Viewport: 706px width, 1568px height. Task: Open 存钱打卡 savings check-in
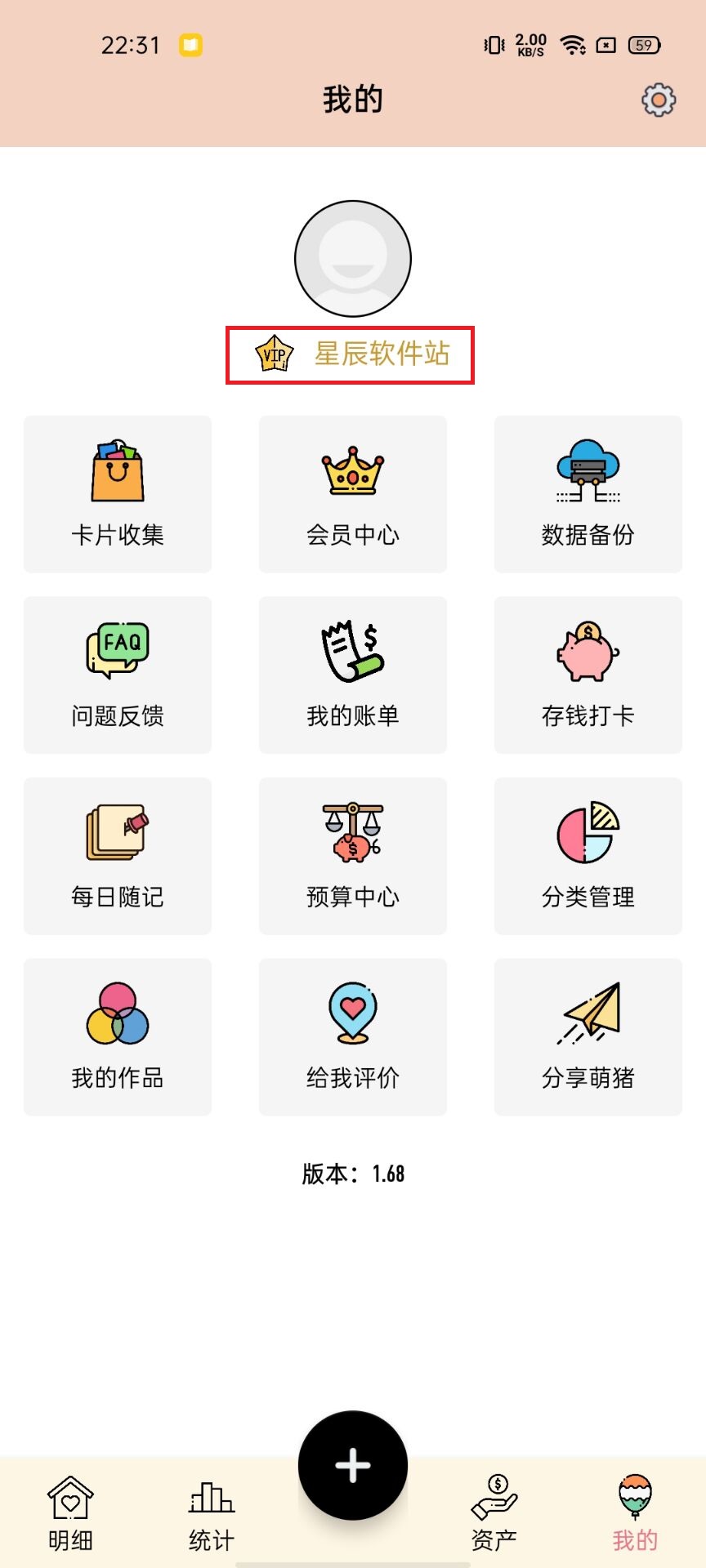pos(588,675)
